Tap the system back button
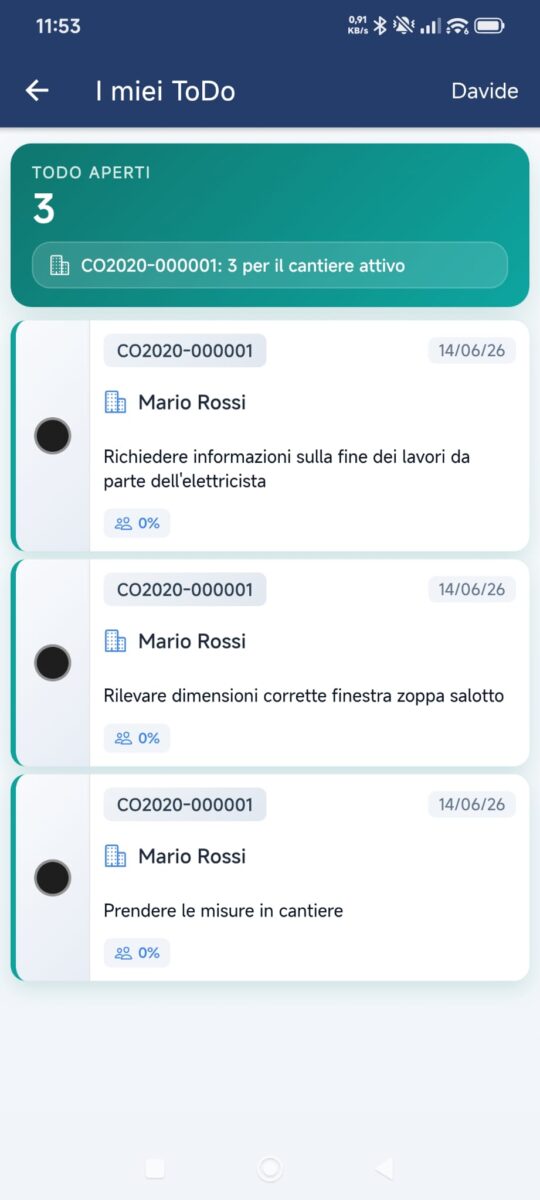Image resolution: width=540 pixels, height=1200 pixels. pyautogui.click(x=384, y=1168)
